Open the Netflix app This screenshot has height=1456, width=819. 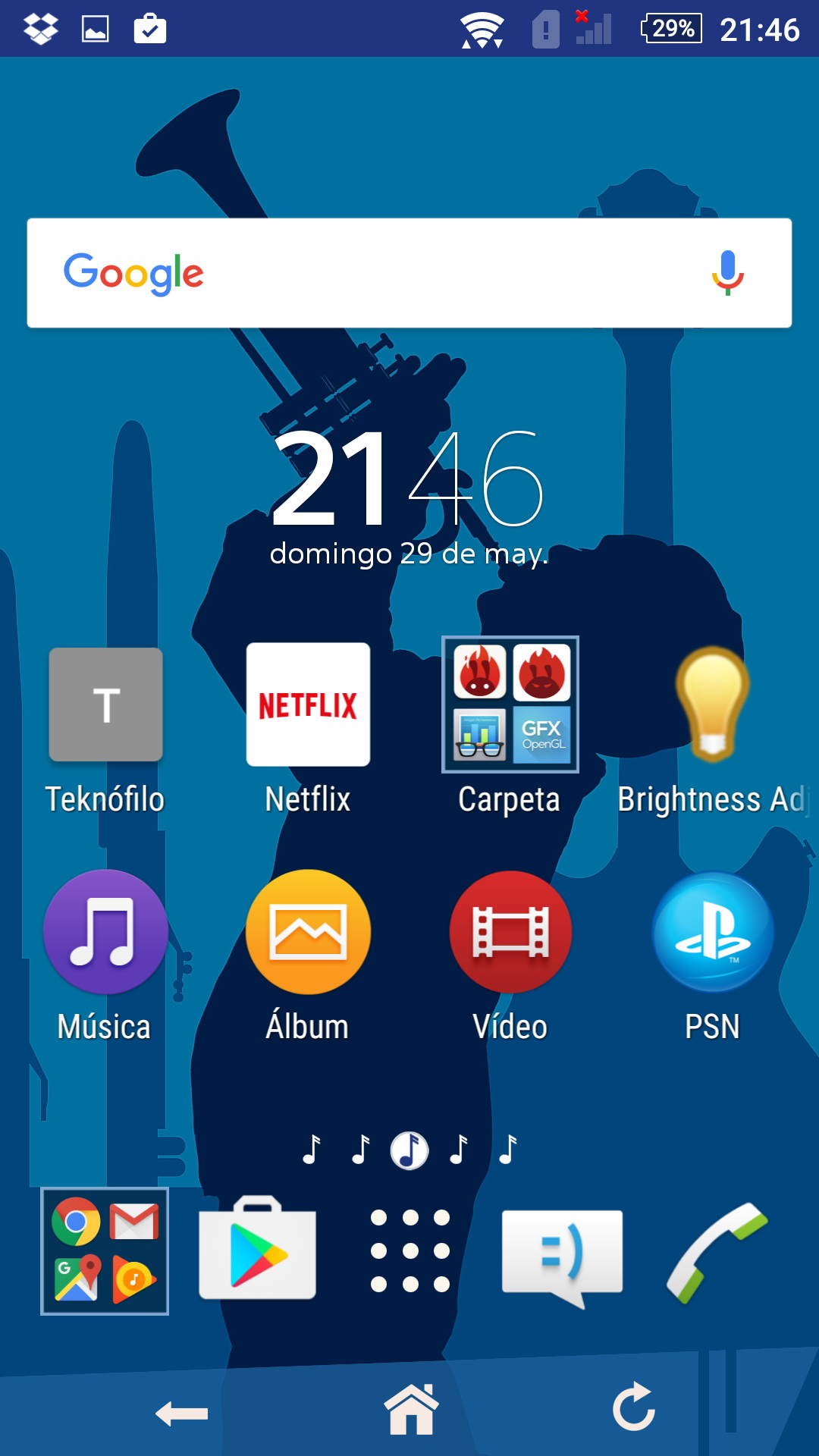tap(308, 704)
